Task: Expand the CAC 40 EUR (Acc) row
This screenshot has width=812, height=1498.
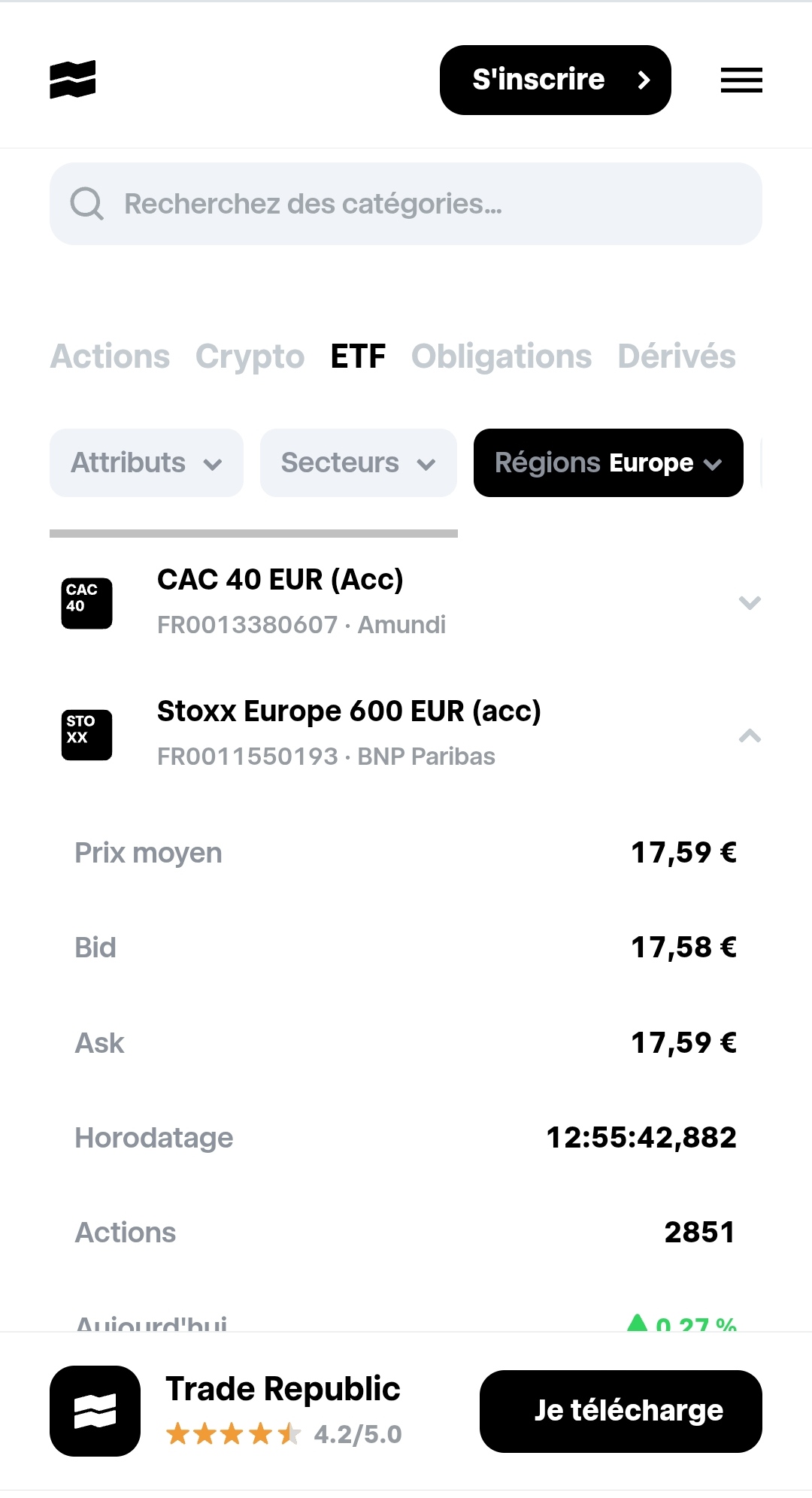Action: [x=748, y=602]
